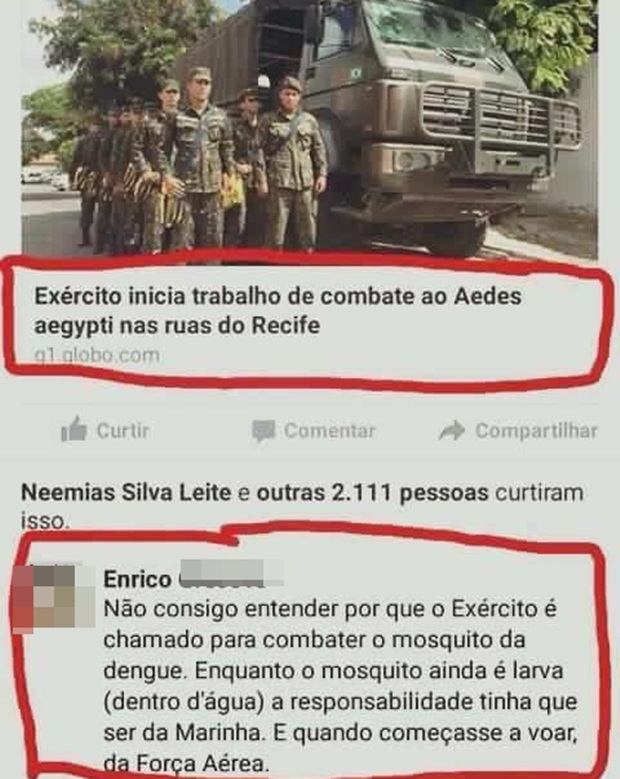
Task: Share the post via Compartilhar
Action: [x=518, y=431]
